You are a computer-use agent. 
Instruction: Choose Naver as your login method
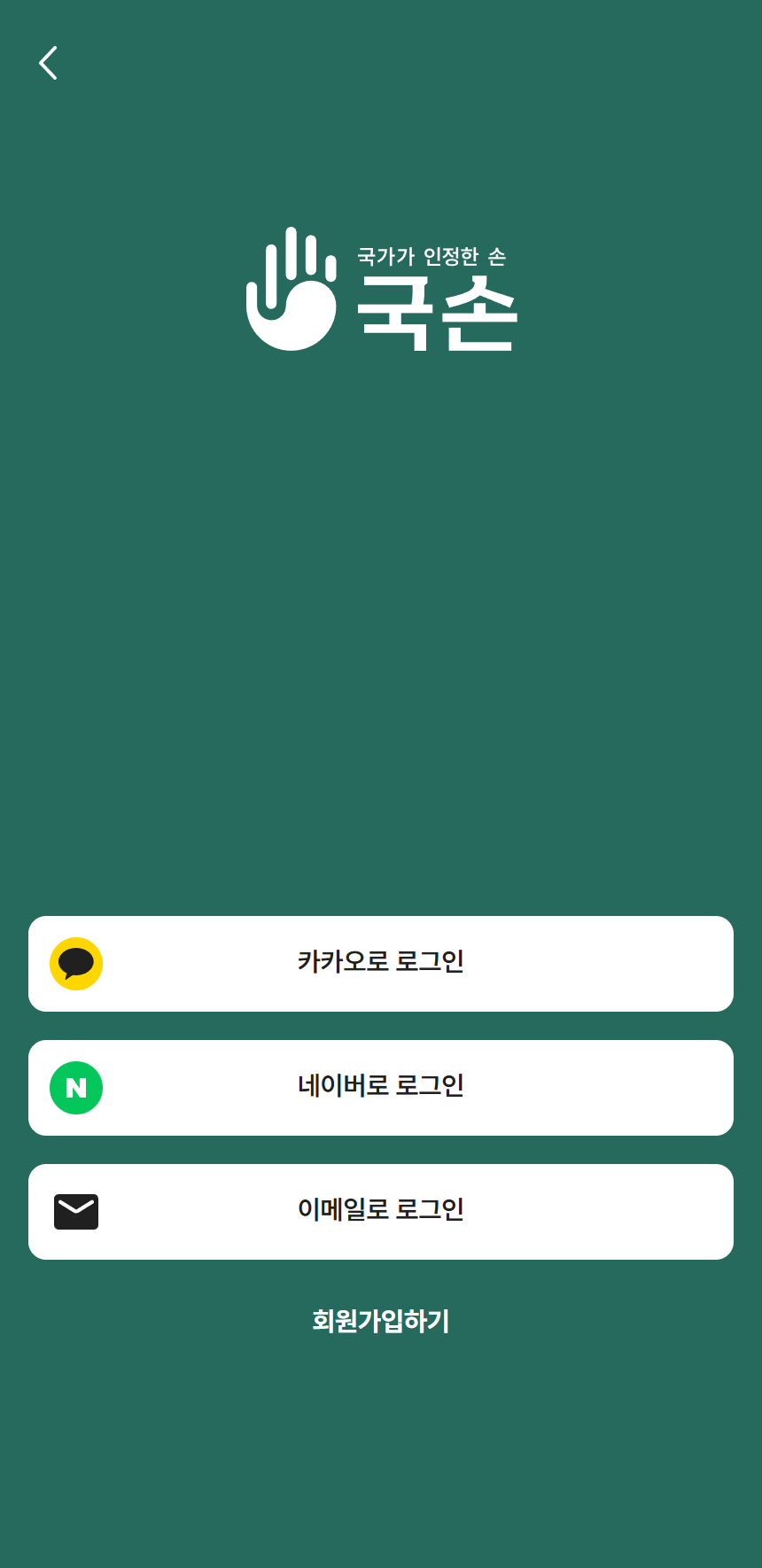coord(381,1087)
